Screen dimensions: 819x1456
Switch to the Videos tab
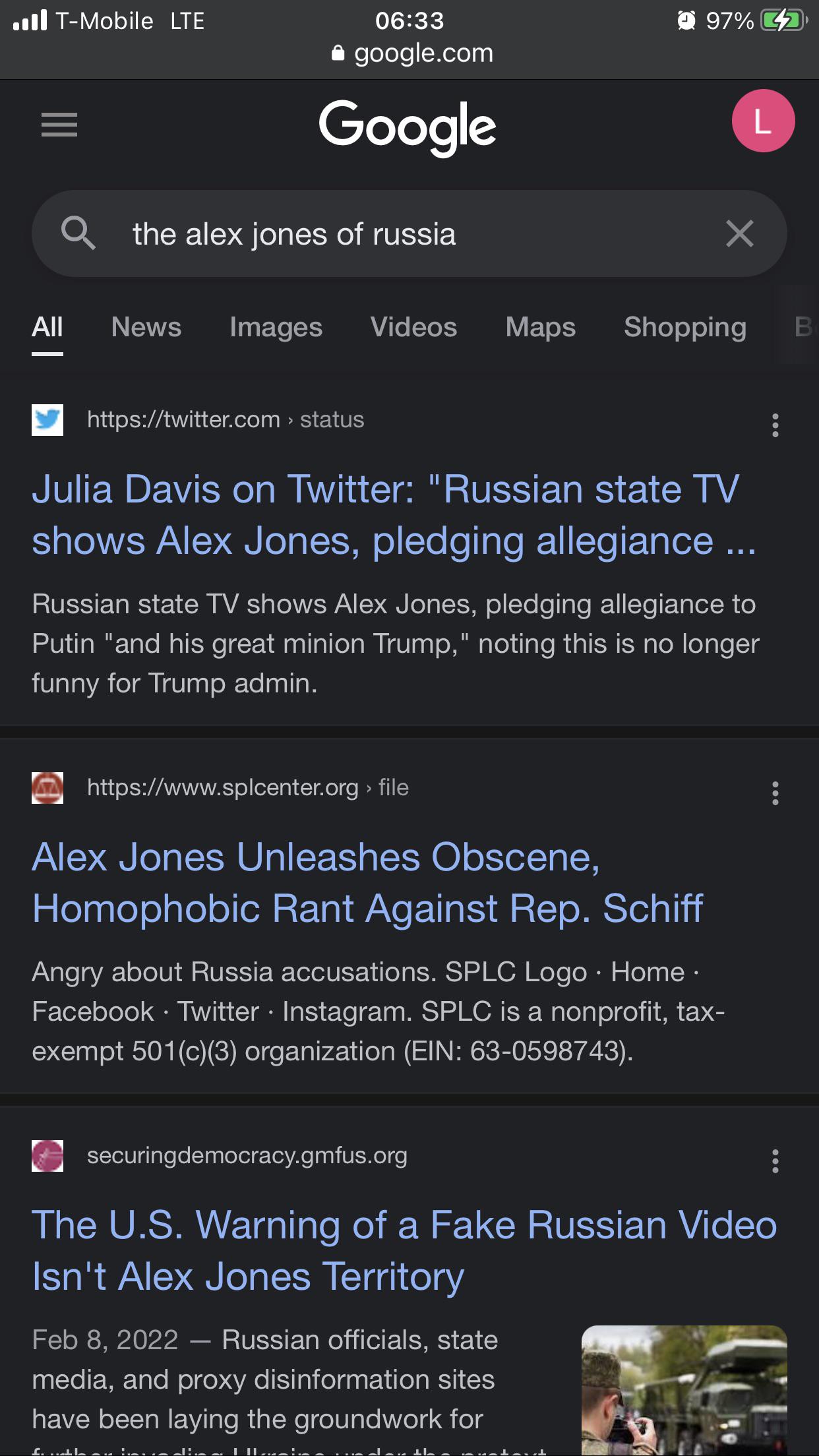click(x=413, y=327)
